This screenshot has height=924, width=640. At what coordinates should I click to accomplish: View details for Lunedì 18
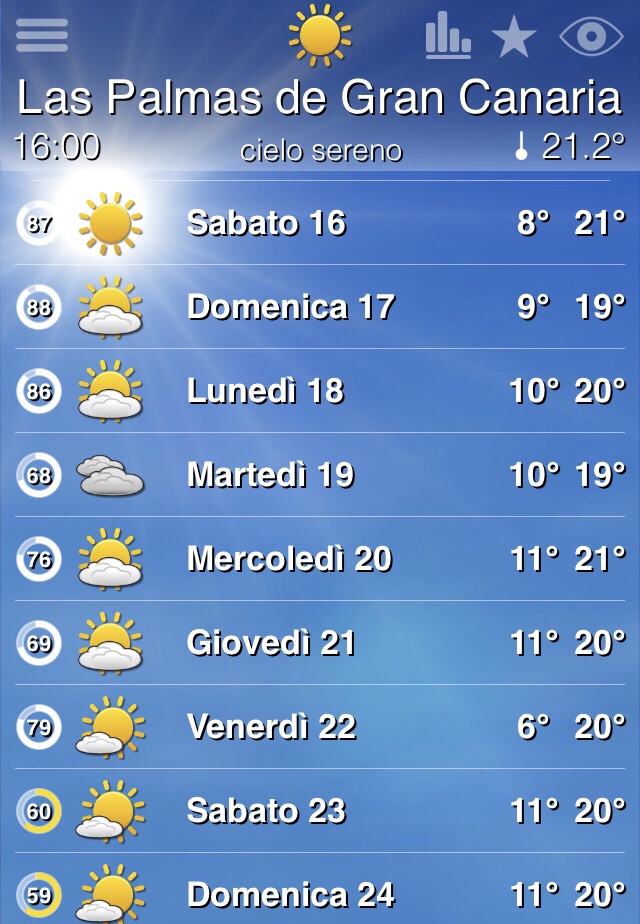(x=320, y=390)
